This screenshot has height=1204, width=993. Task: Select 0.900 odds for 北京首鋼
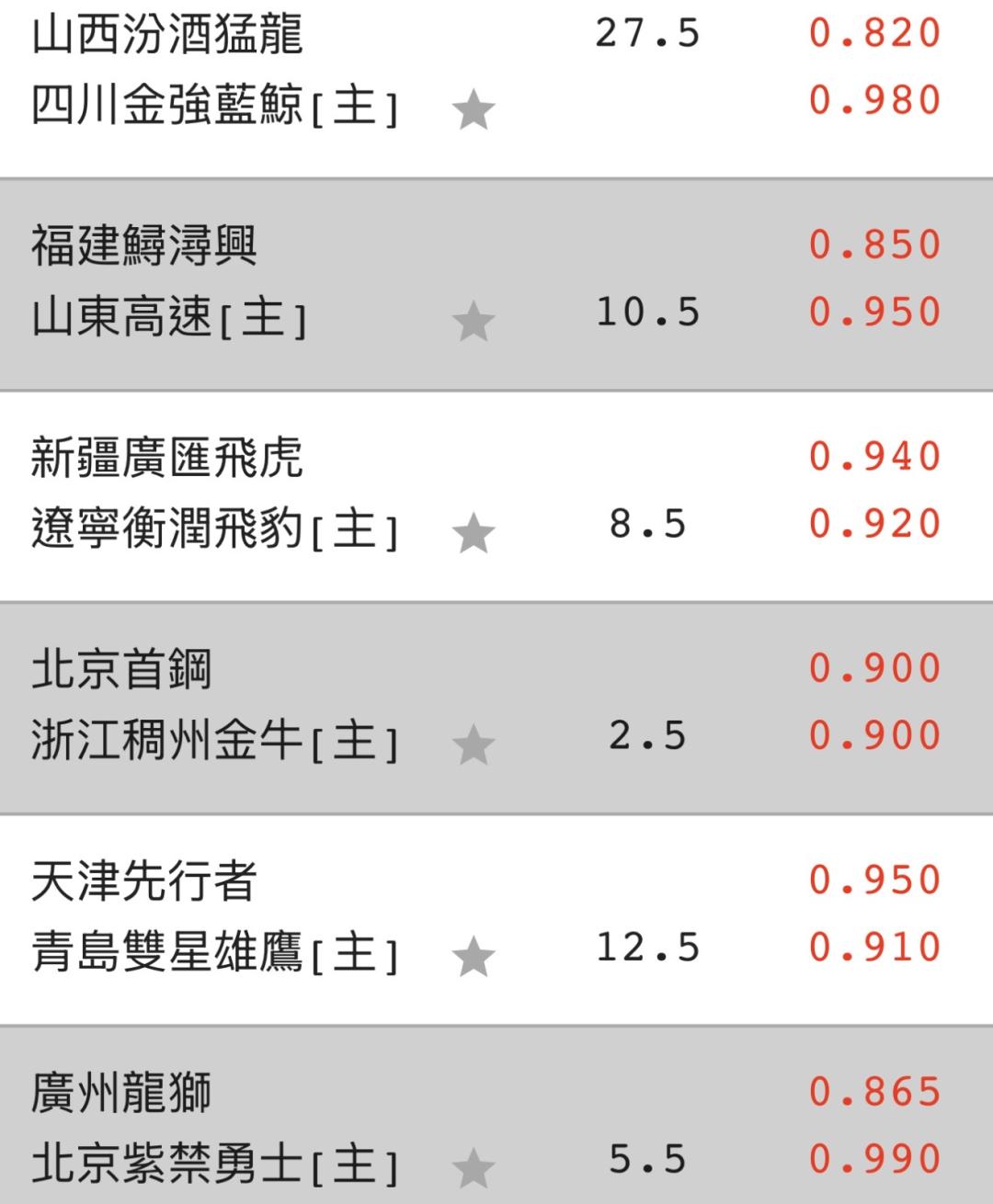[x=875, y=668]
